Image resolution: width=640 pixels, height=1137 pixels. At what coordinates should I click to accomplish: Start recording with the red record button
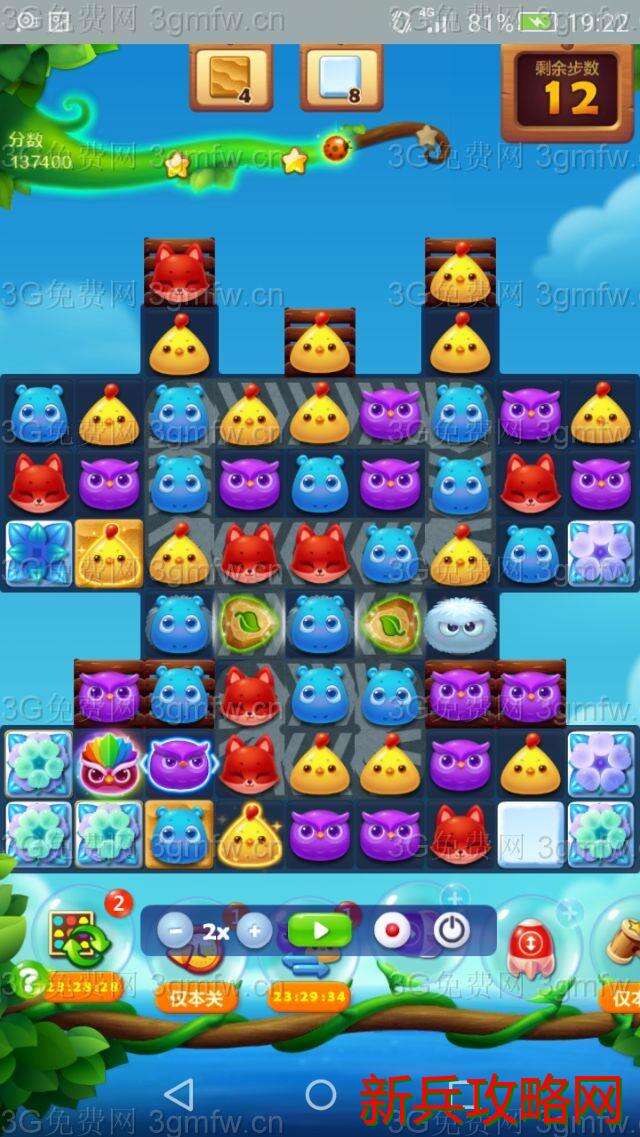click(392, 931)
